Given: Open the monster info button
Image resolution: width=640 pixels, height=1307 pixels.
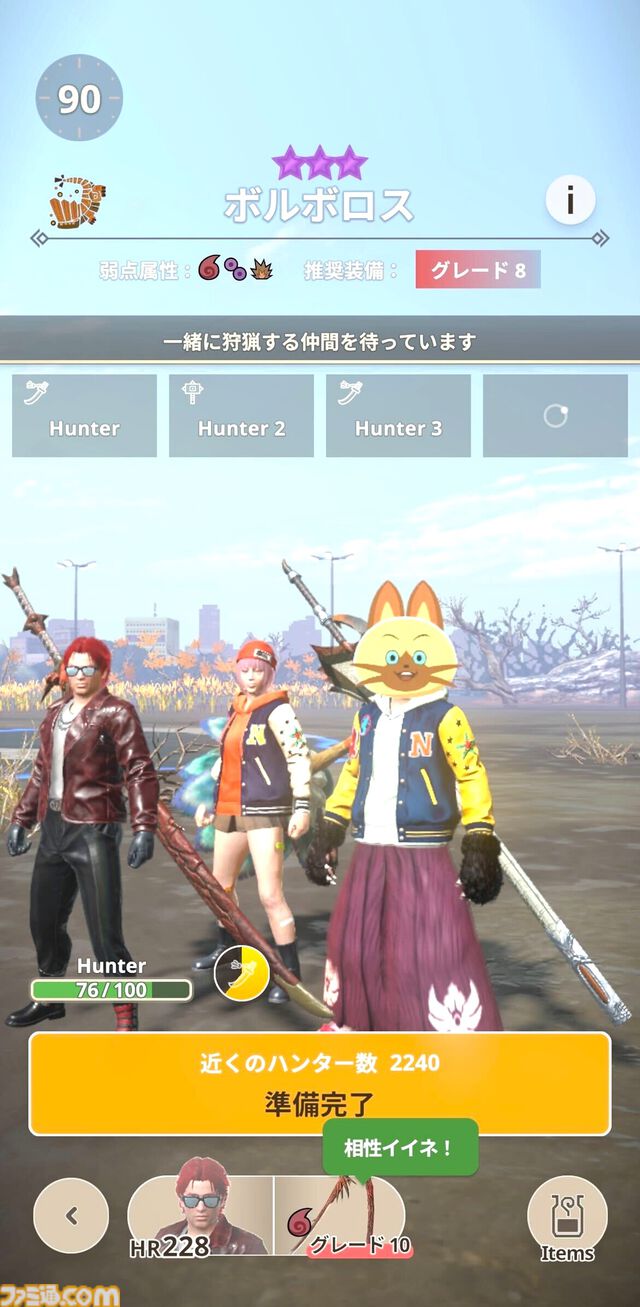Looking at the screenshot, I should [570, 200].
